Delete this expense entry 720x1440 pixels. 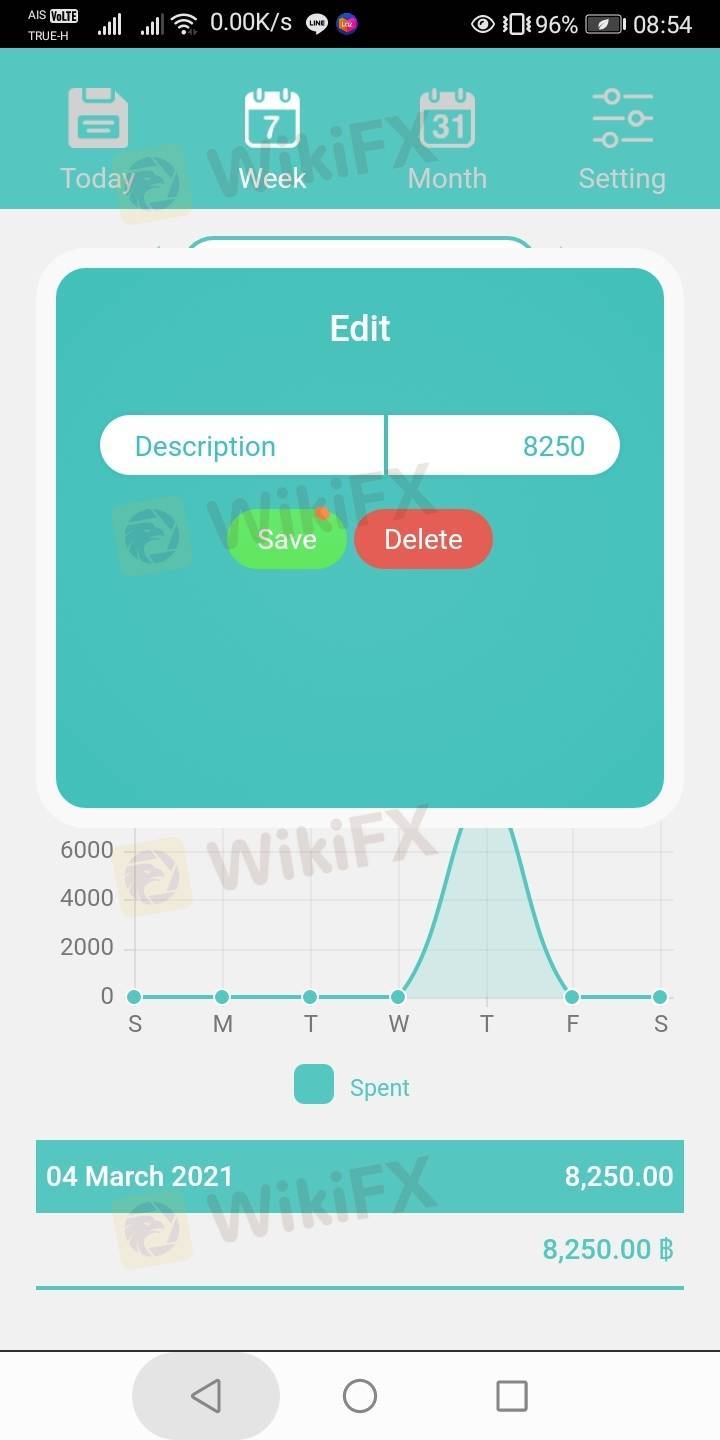[x=423, y=539]
